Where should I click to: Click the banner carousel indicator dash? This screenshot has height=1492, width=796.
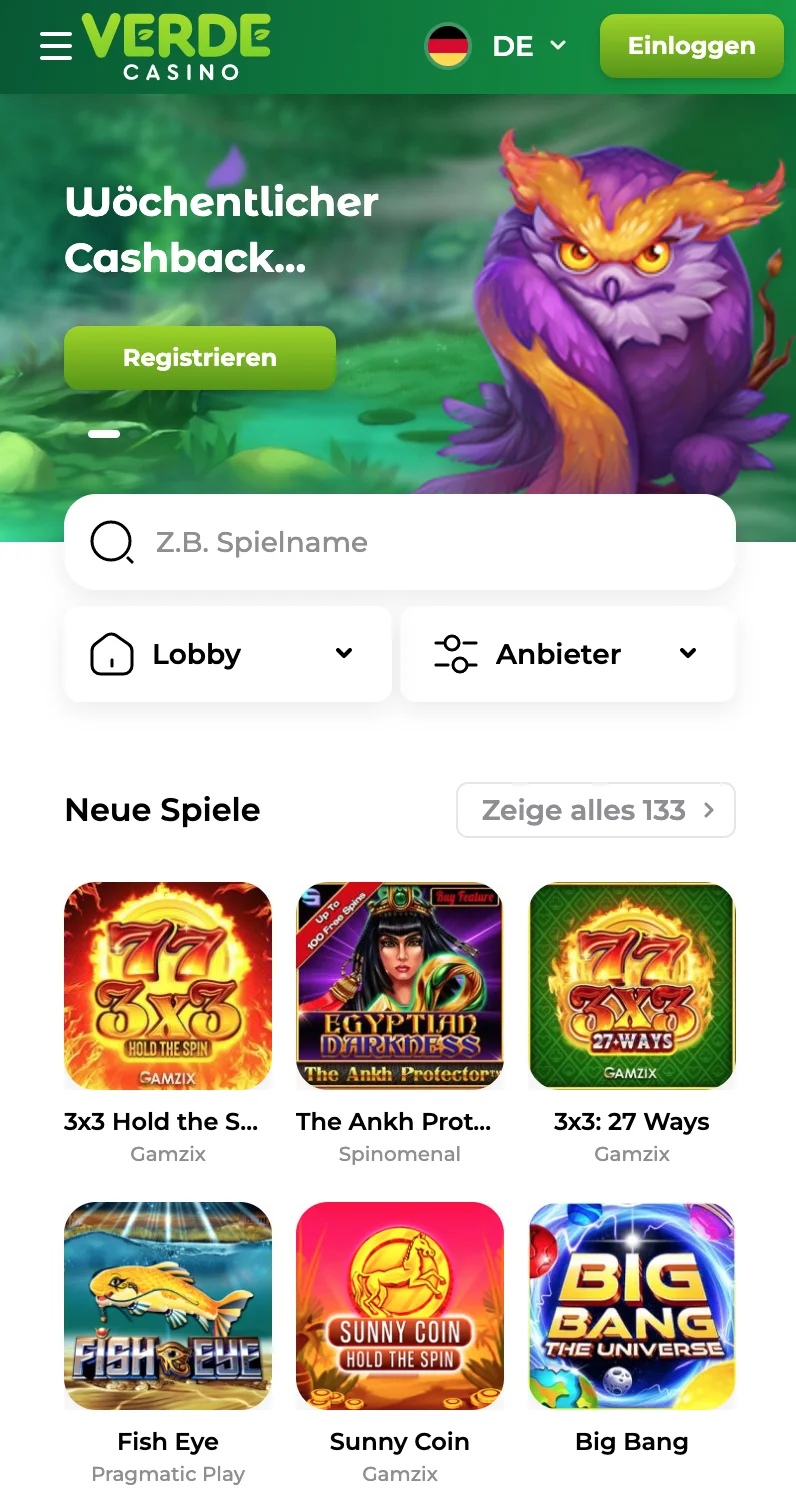(103, 433)
